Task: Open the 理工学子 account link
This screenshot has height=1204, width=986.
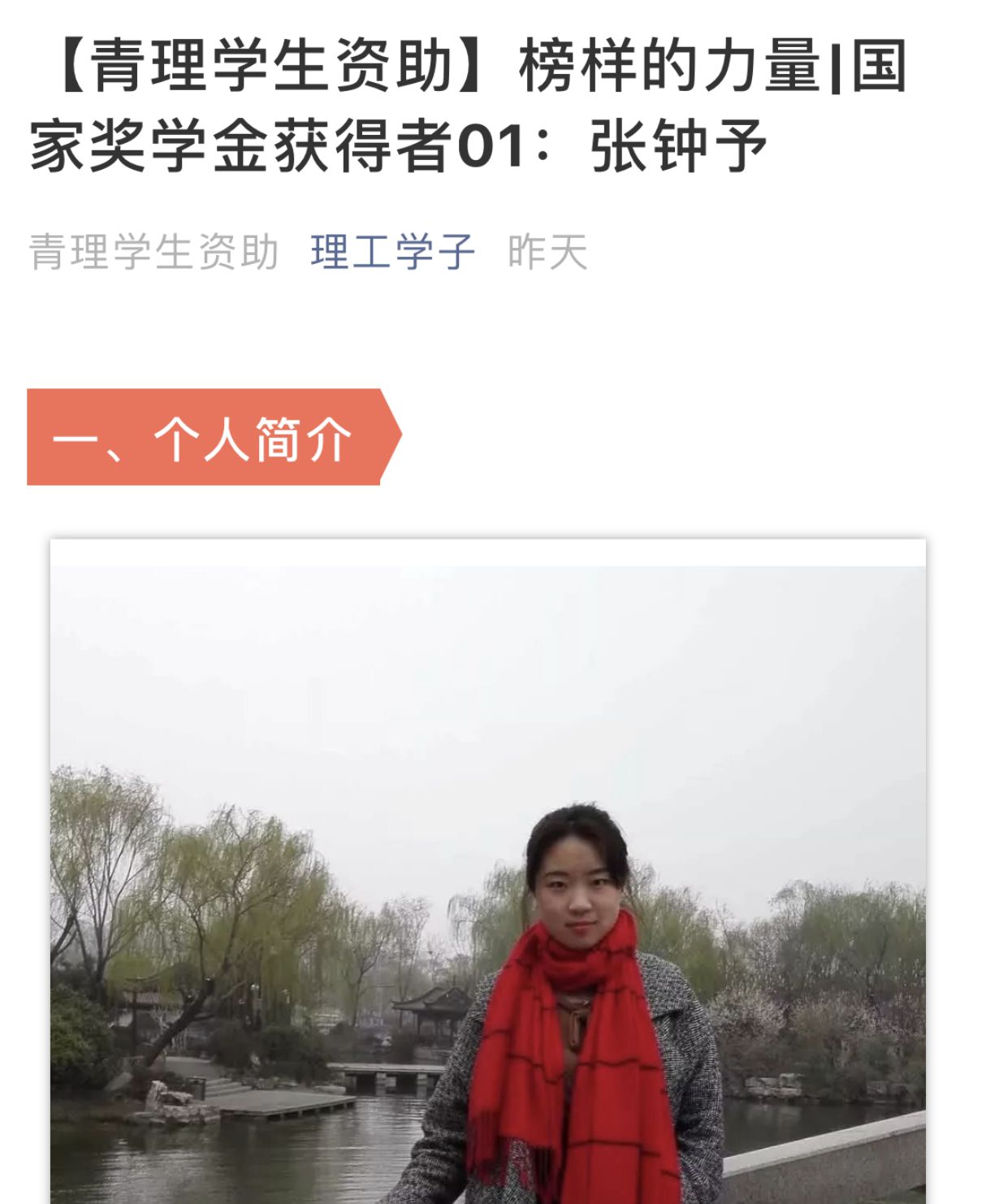Action: (392, 252)
